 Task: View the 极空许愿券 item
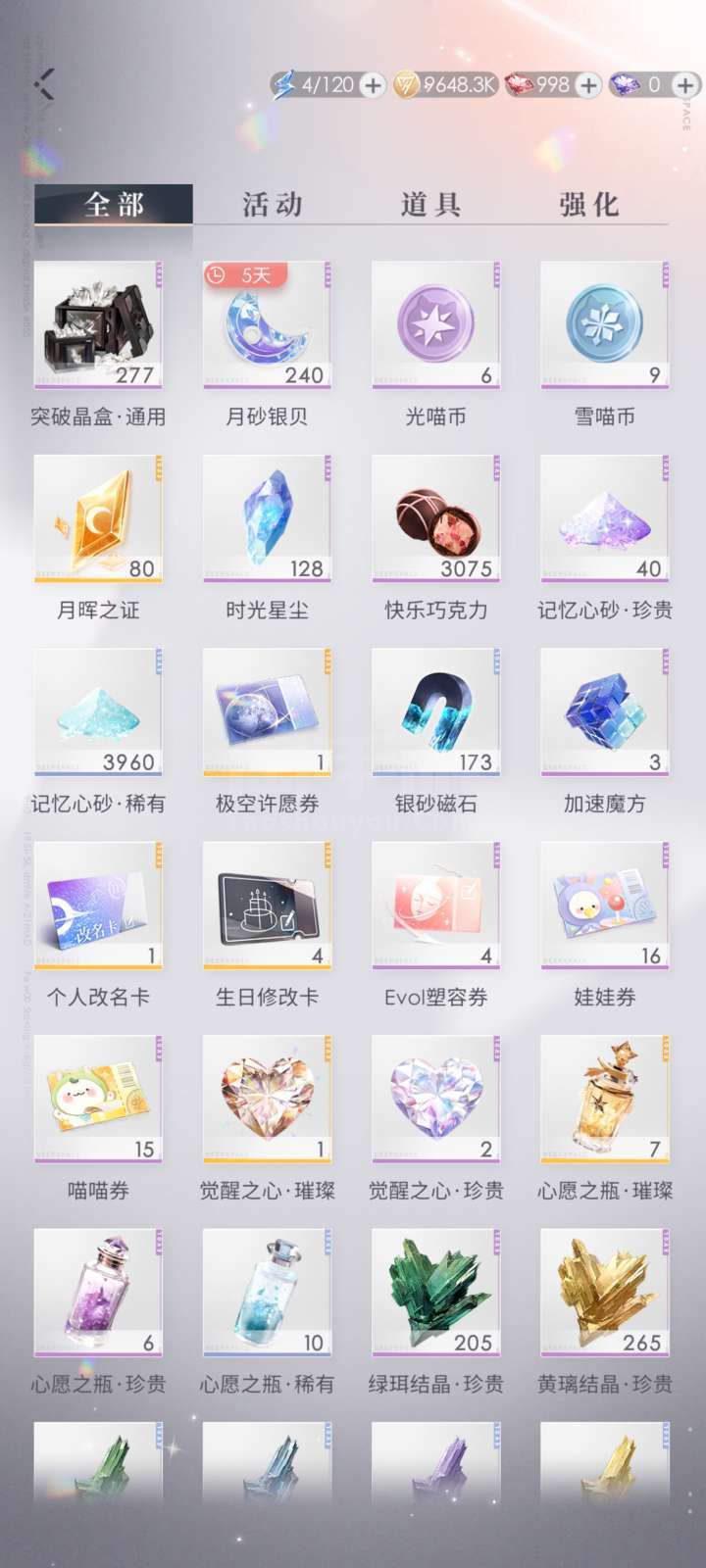point(267,711)
